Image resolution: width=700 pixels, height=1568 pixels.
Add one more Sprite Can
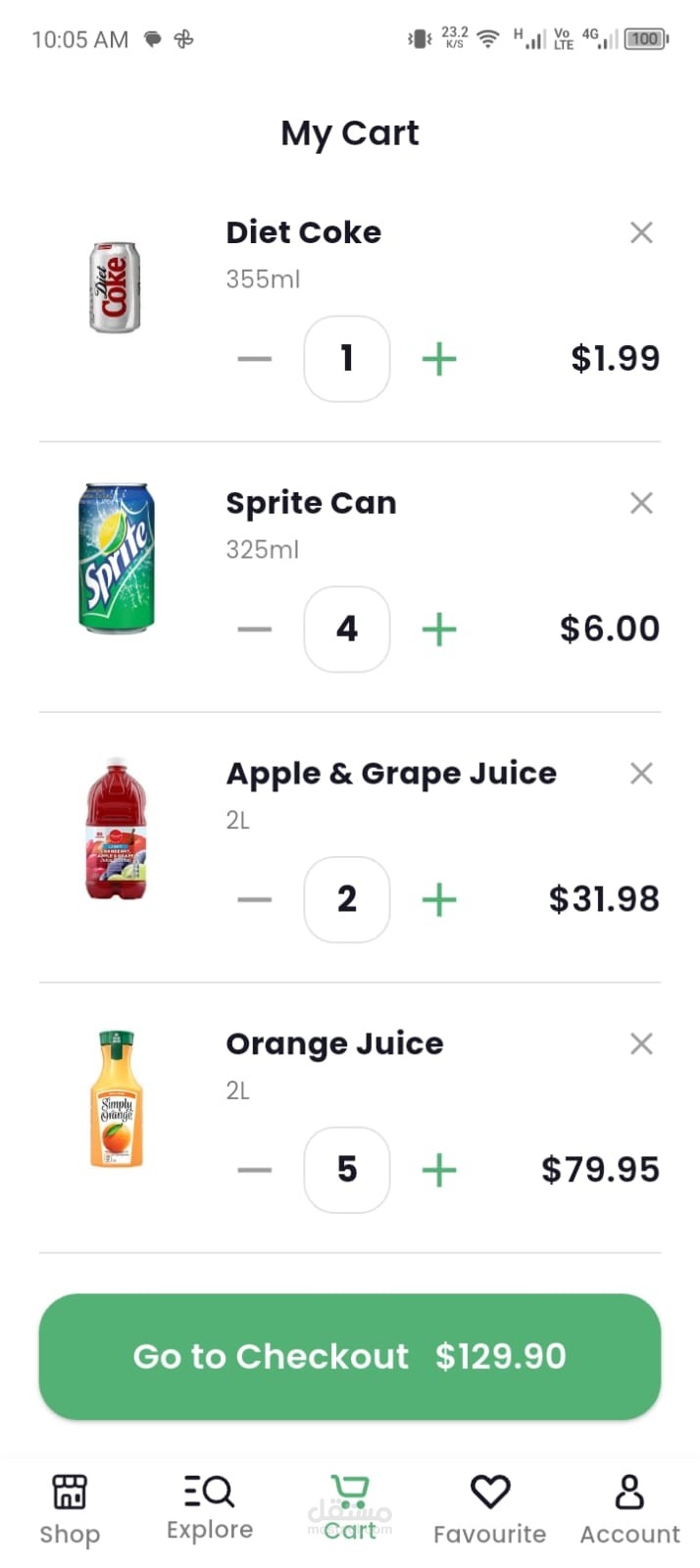pyautogui.click(x=439, y=630)
